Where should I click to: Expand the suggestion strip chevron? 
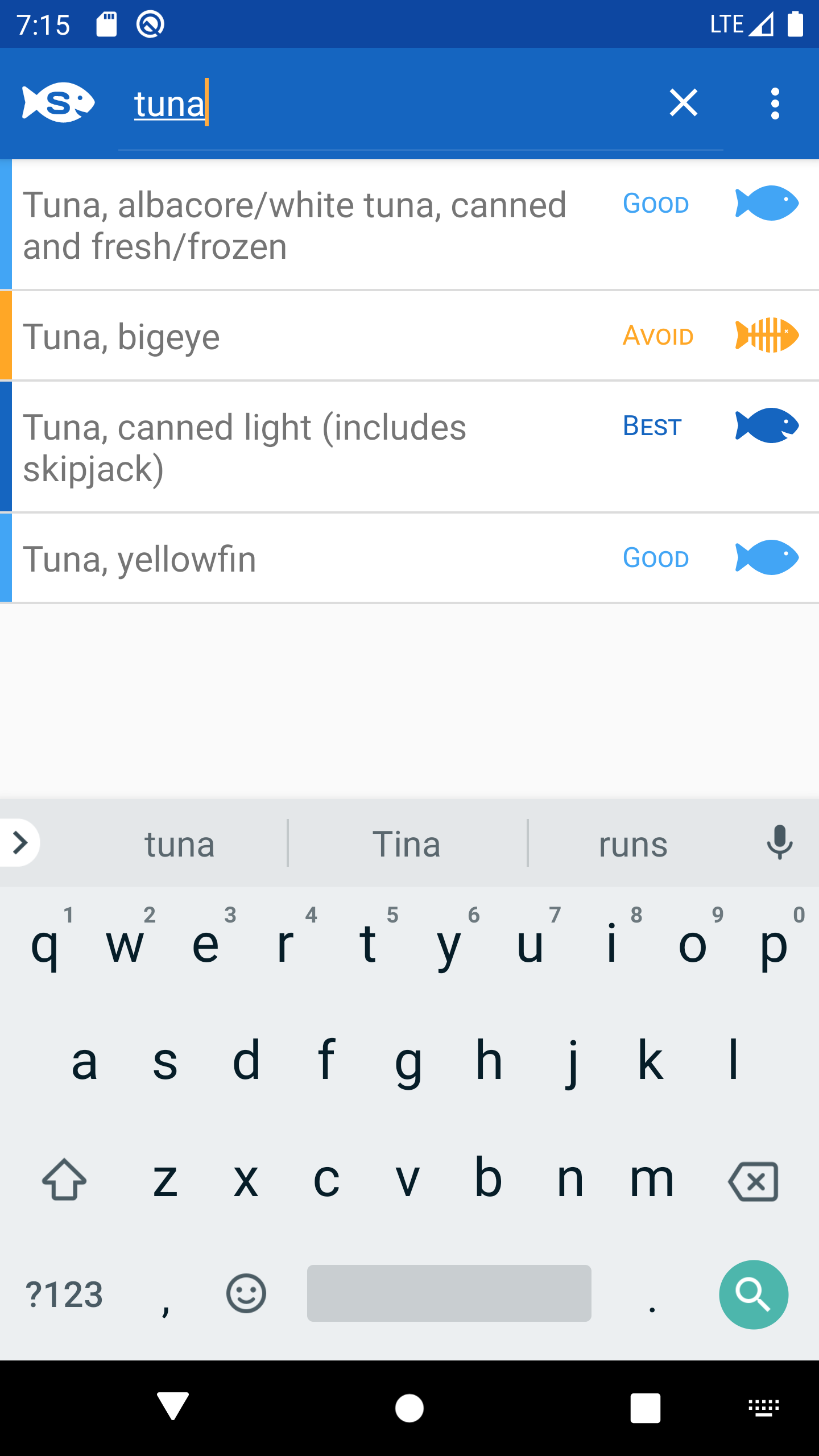coord(20,844)
